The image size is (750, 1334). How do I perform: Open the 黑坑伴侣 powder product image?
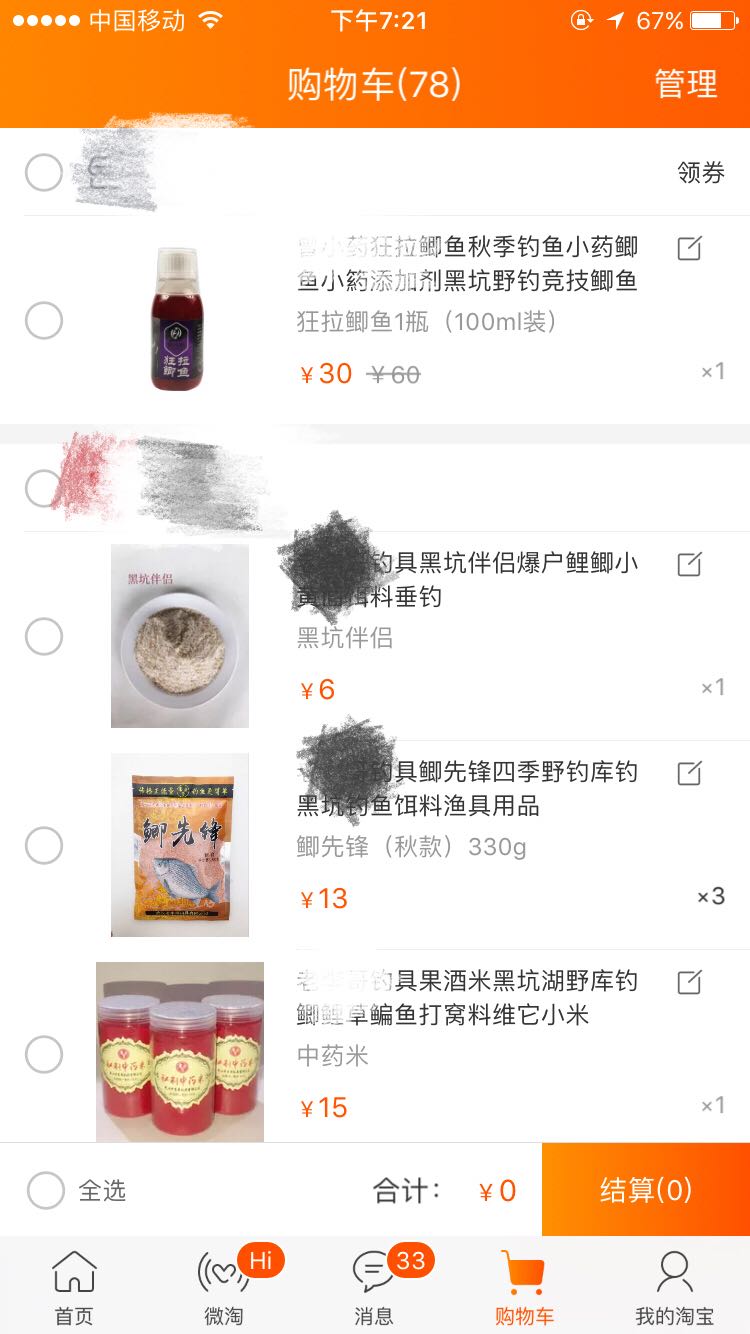180,636
